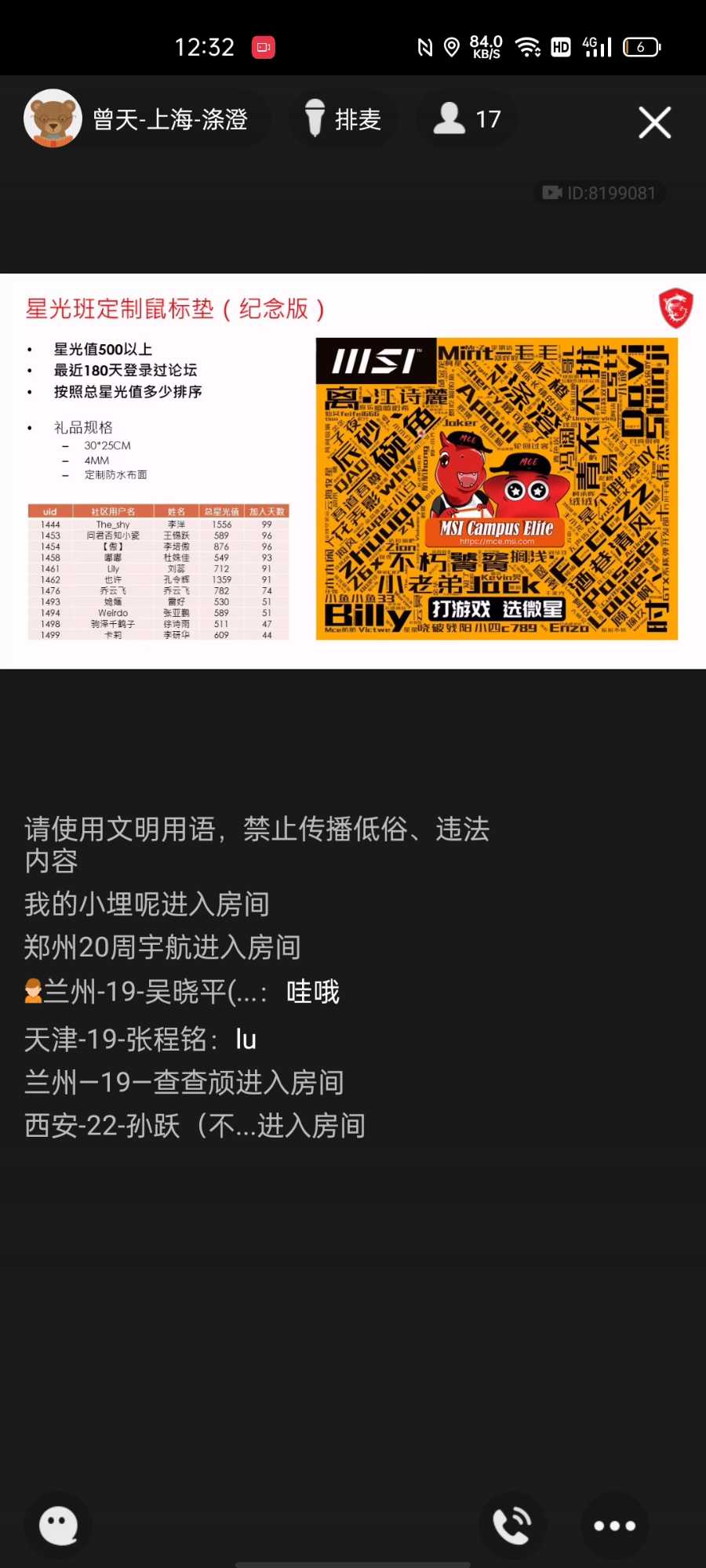Close the live room
This screenshot has height=1568, width=706.
point(654,122)
